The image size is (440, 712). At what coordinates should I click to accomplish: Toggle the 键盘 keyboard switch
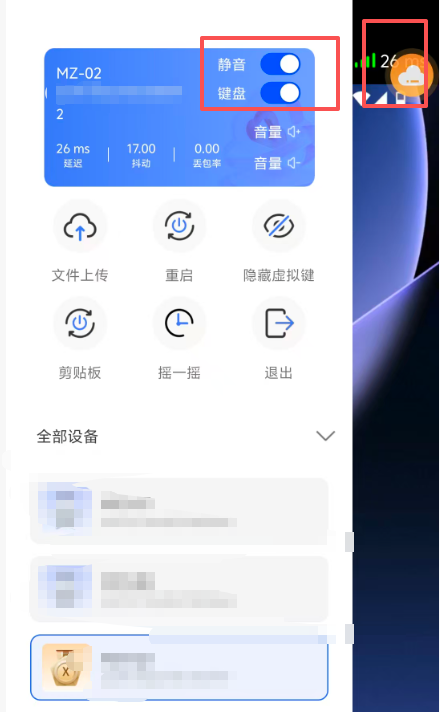click(280, 93)
